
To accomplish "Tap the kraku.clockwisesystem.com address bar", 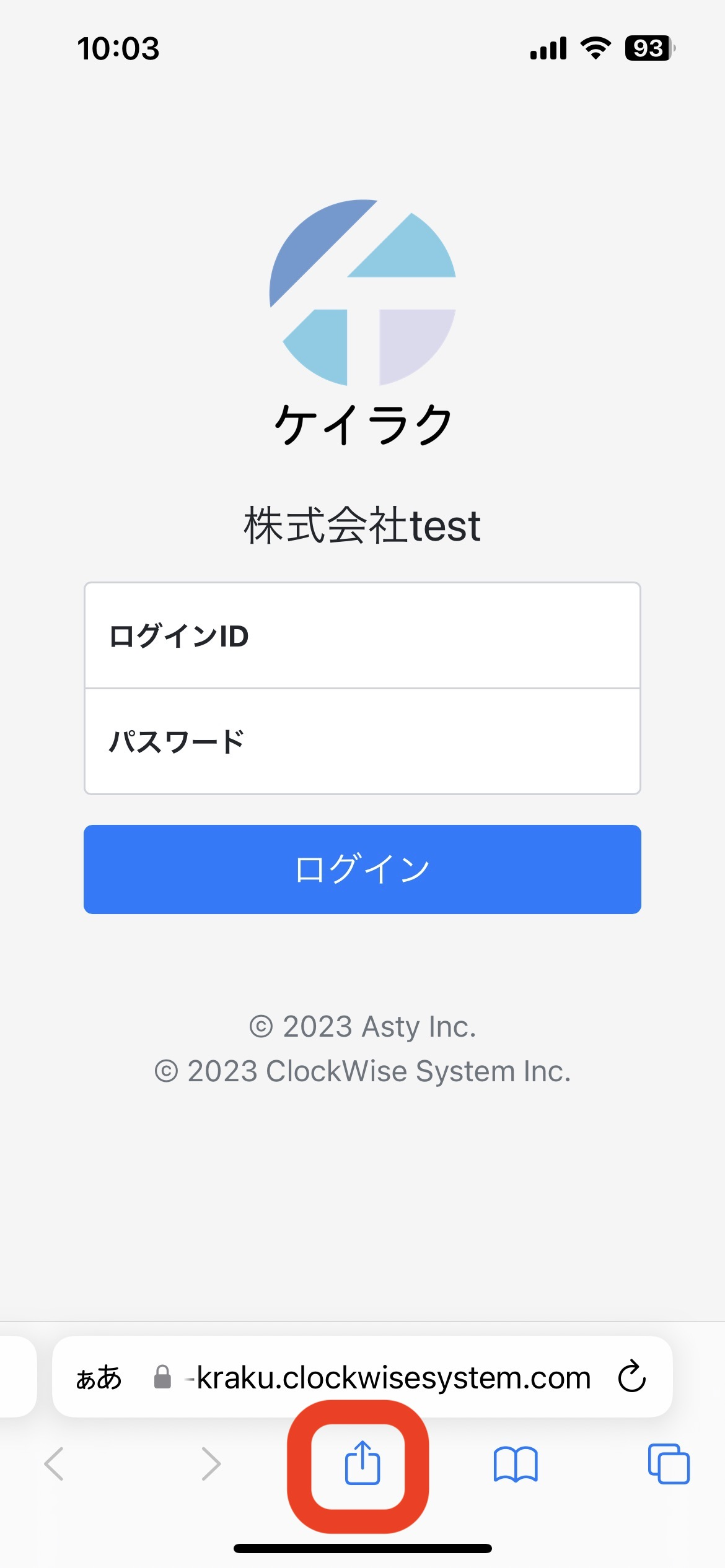I will click(390, 1377).
